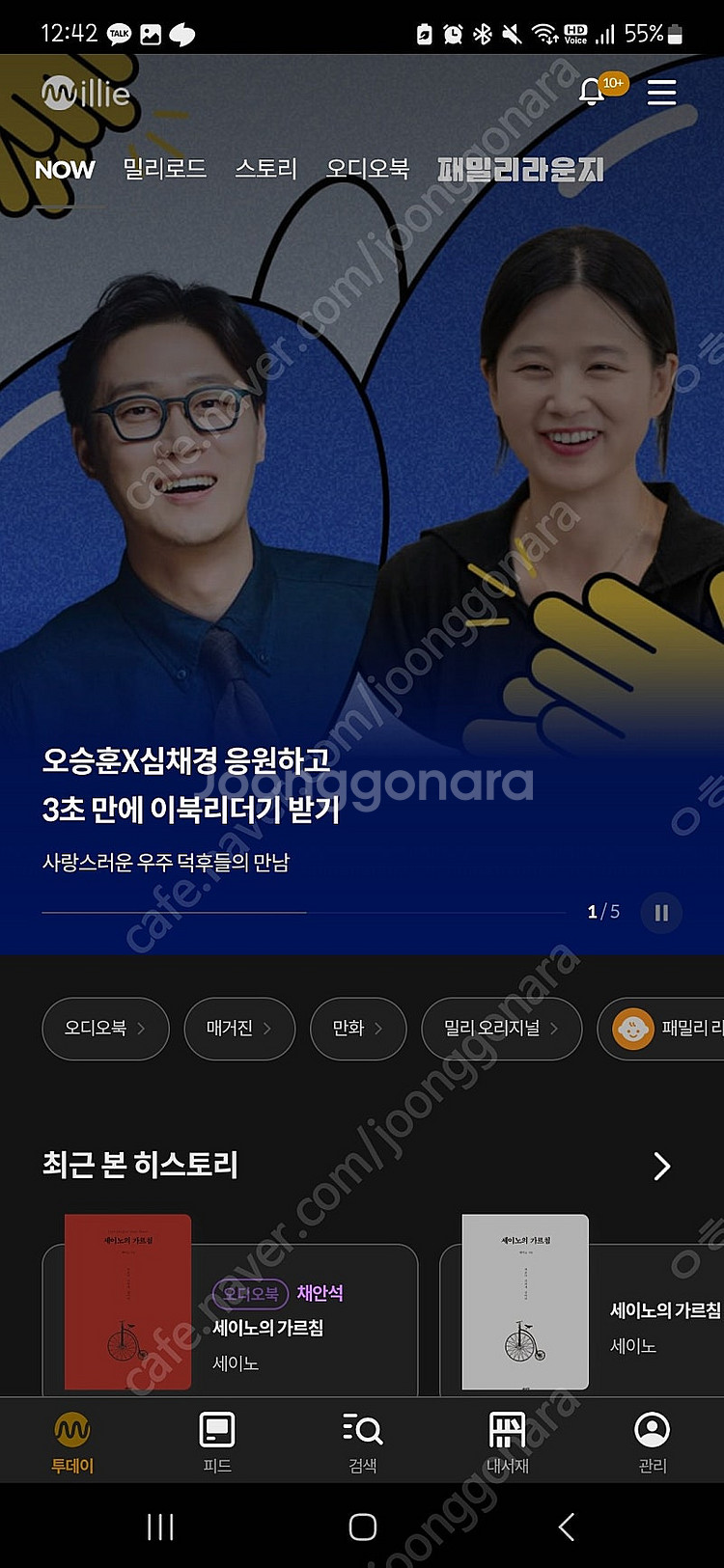Expand 최근 본 히스토리 with the arrow
This screenshot has height=1568, width=724.
click(x=661, y=1167)
